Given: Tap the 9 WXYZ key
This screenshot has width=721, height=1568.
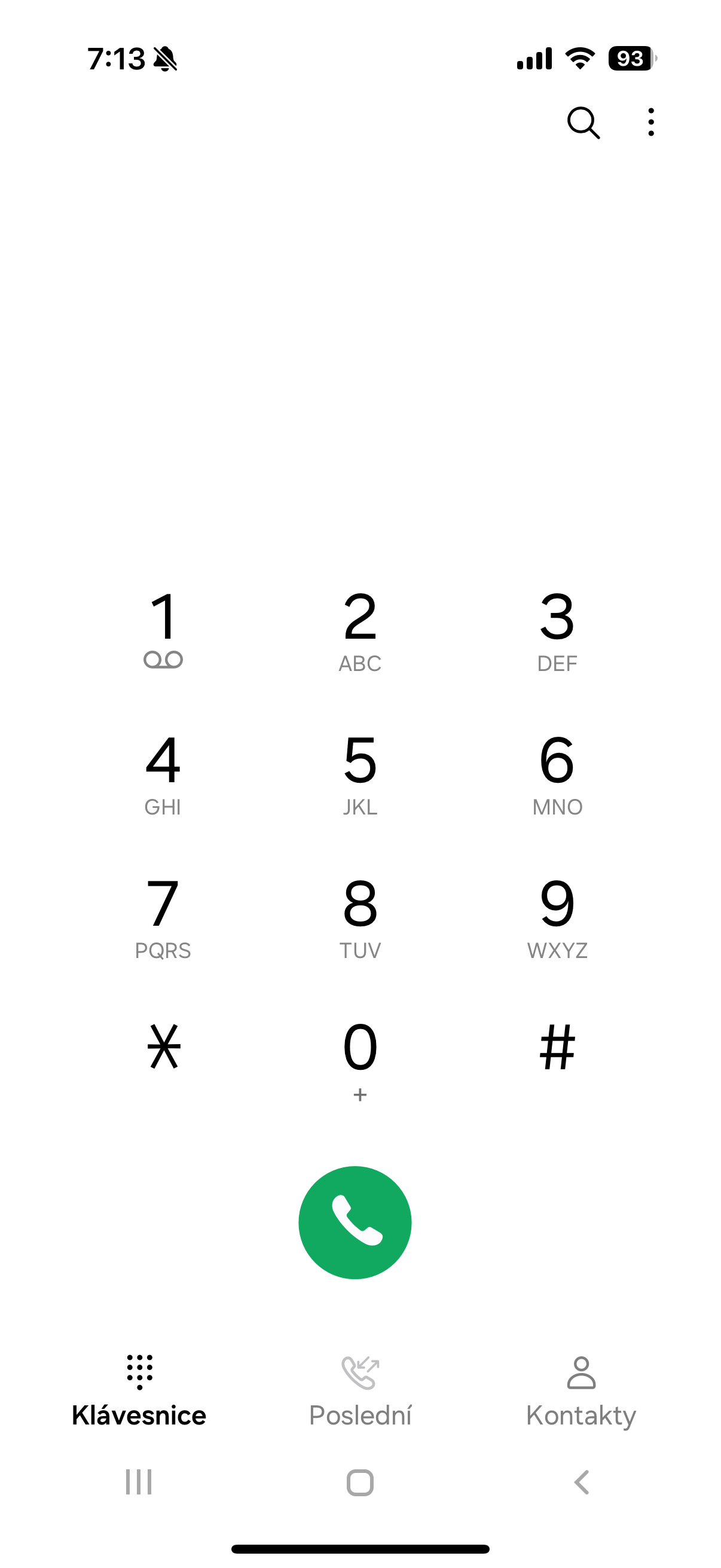Looking at the screenshot, I should pos(557,918).
